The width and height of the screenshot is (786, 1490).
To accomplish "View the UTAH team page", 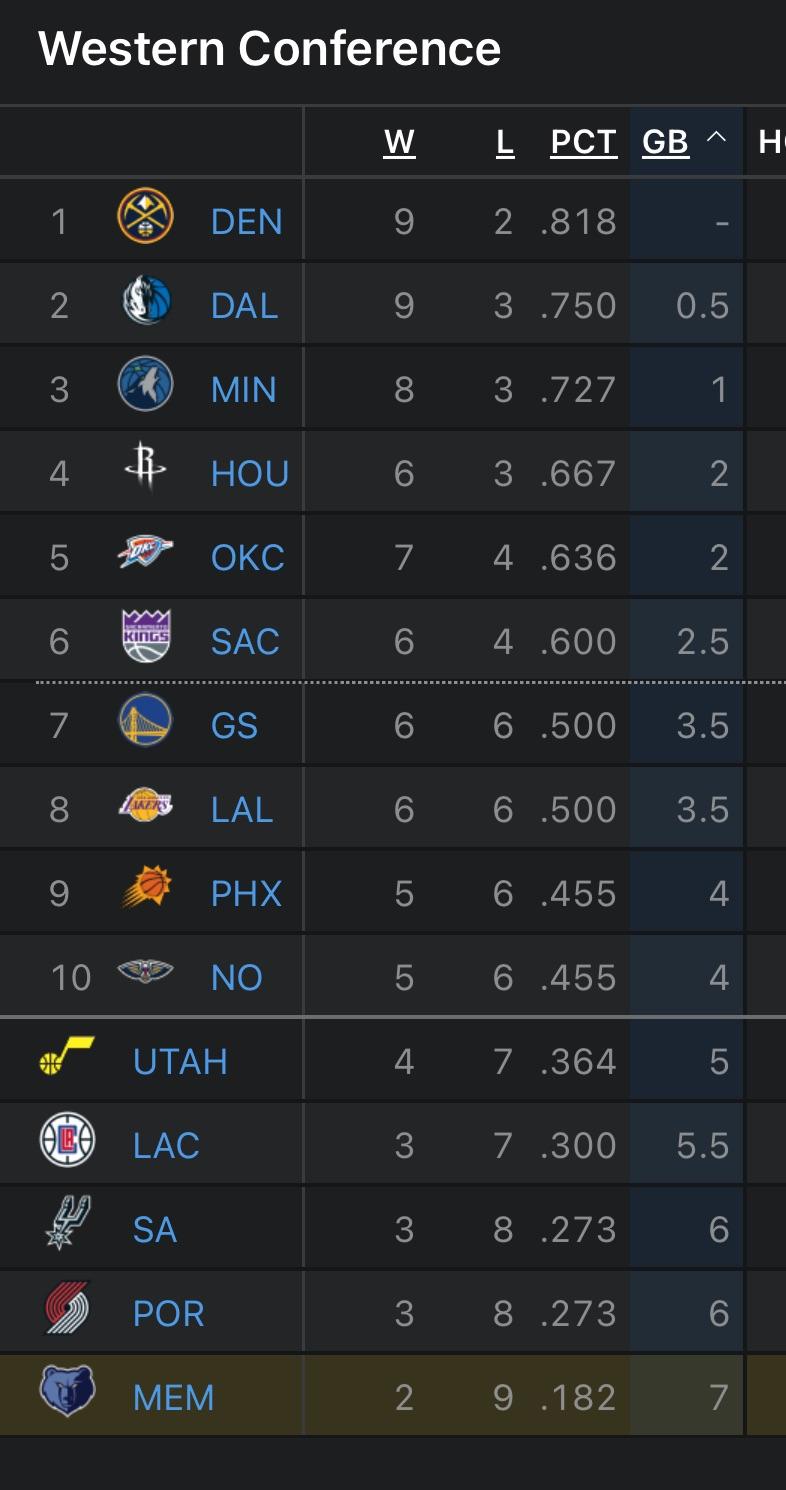I will (180, 1061).
